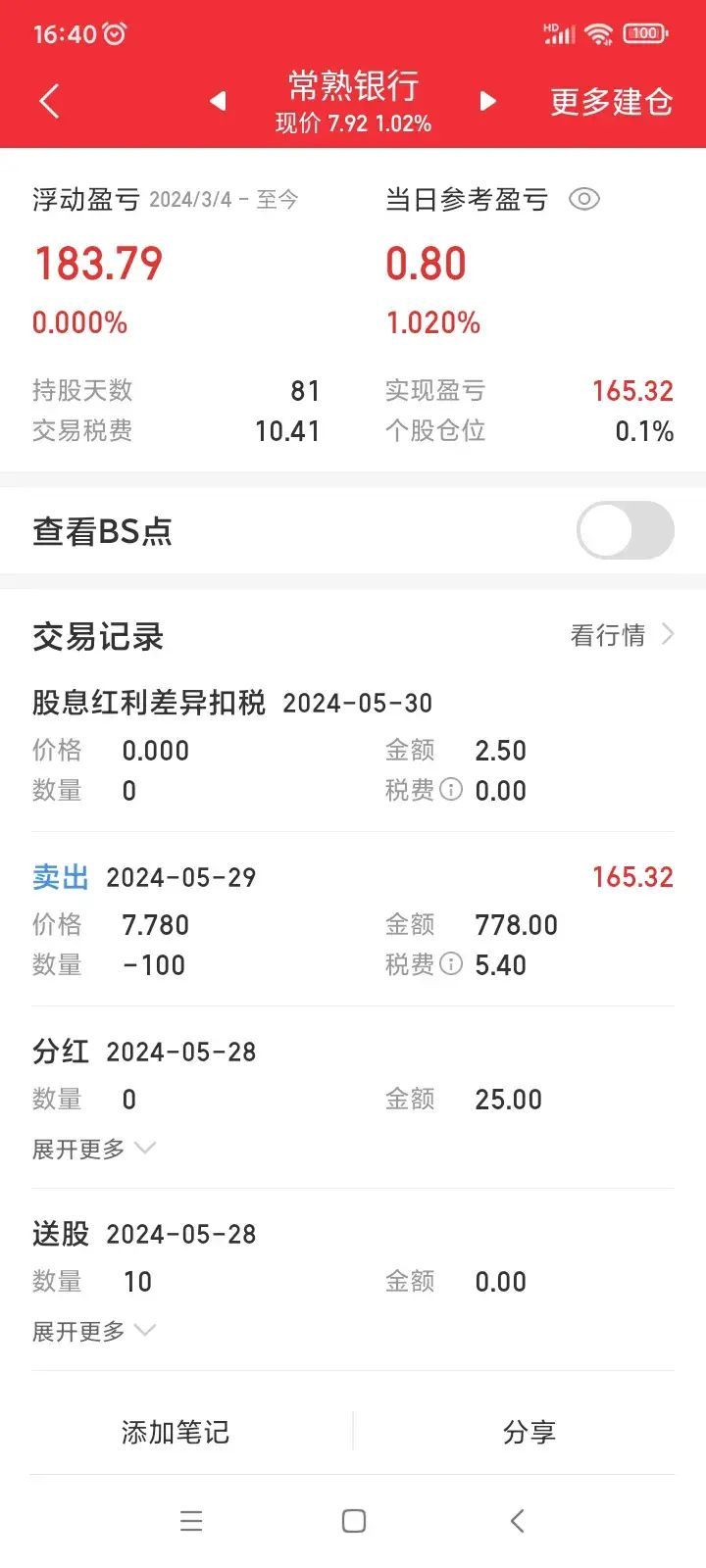This screenshot has width=706, height=1568.
Task: Tap the home button in the navigation bar
Action: point(353,1521)
